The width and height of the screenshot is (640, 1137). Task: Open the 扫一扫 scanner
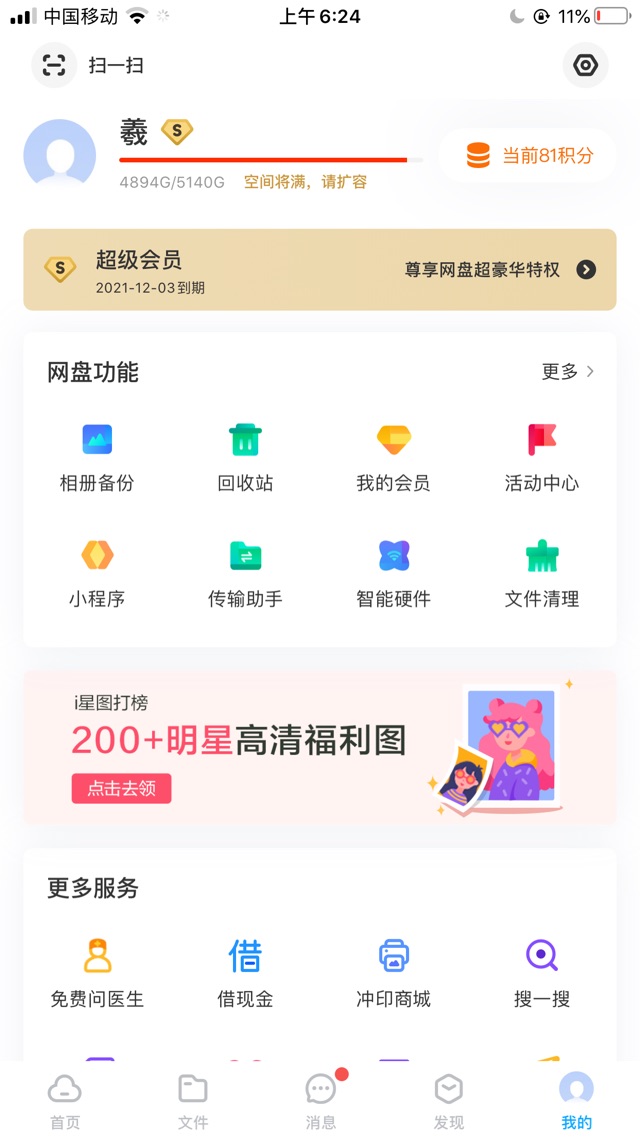pyautogui.click(x=89, y=66)
